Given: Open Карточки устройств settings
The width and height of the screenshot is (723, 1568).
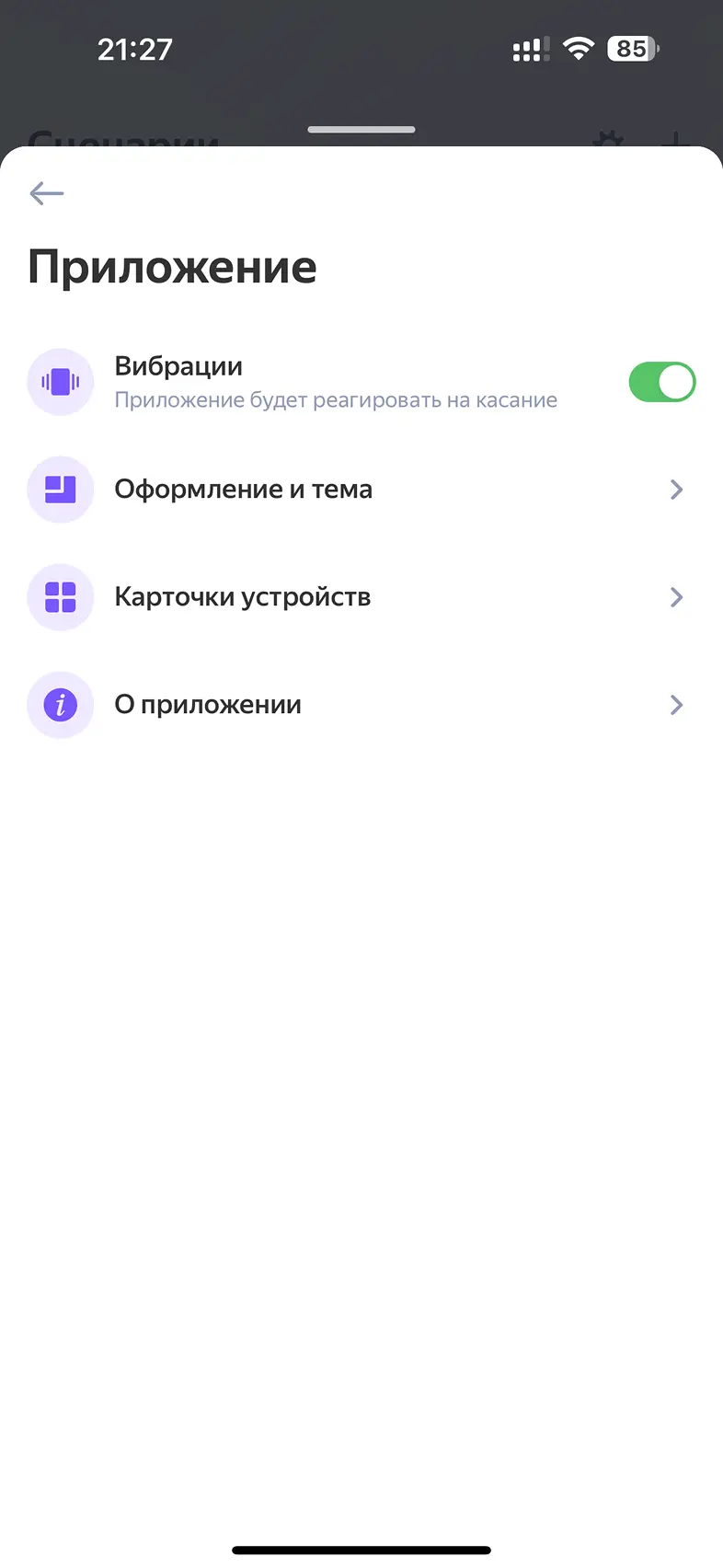Looking at the screenshot, I should tap(359, 597).
